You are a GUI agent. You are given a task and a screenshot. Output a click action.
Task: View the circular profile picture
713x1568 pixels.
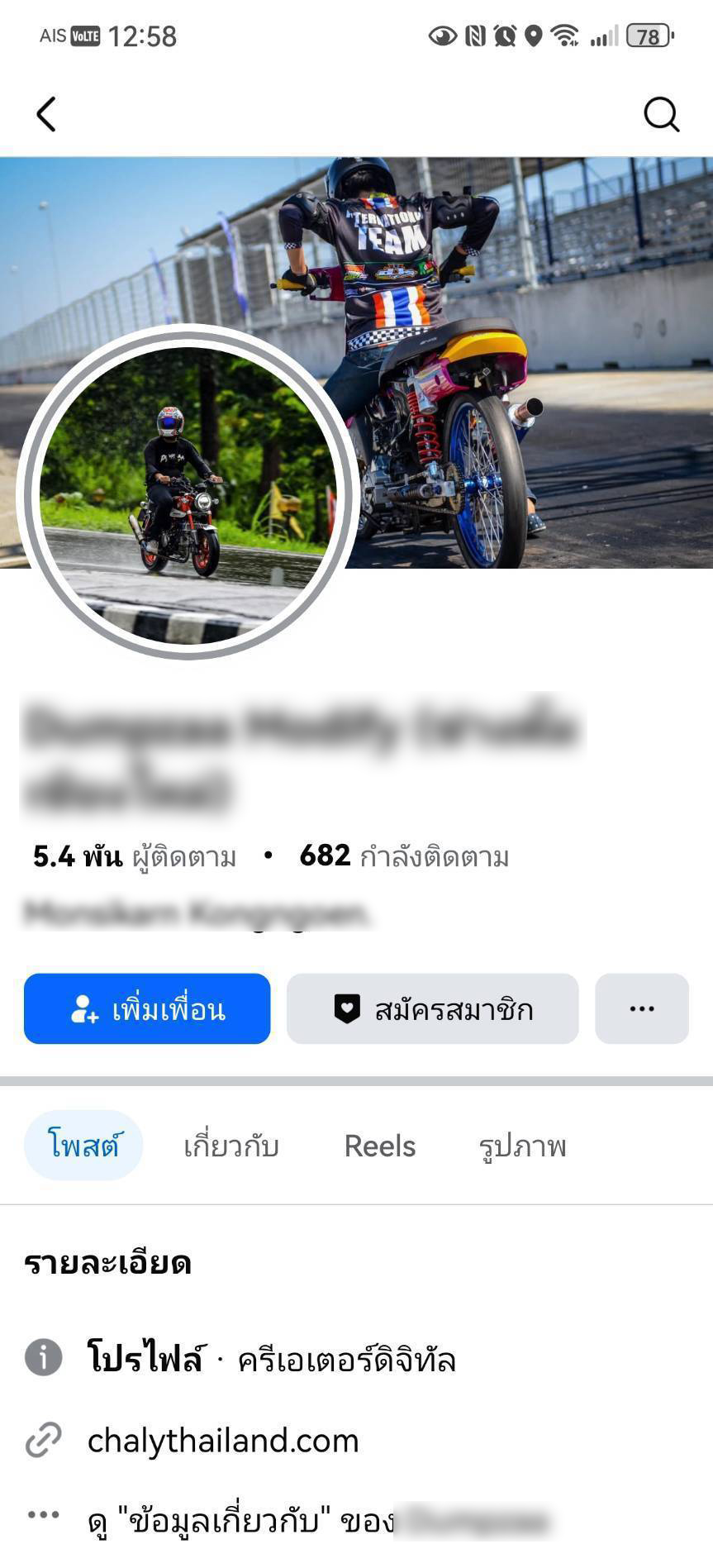click(x=188, y=493)
